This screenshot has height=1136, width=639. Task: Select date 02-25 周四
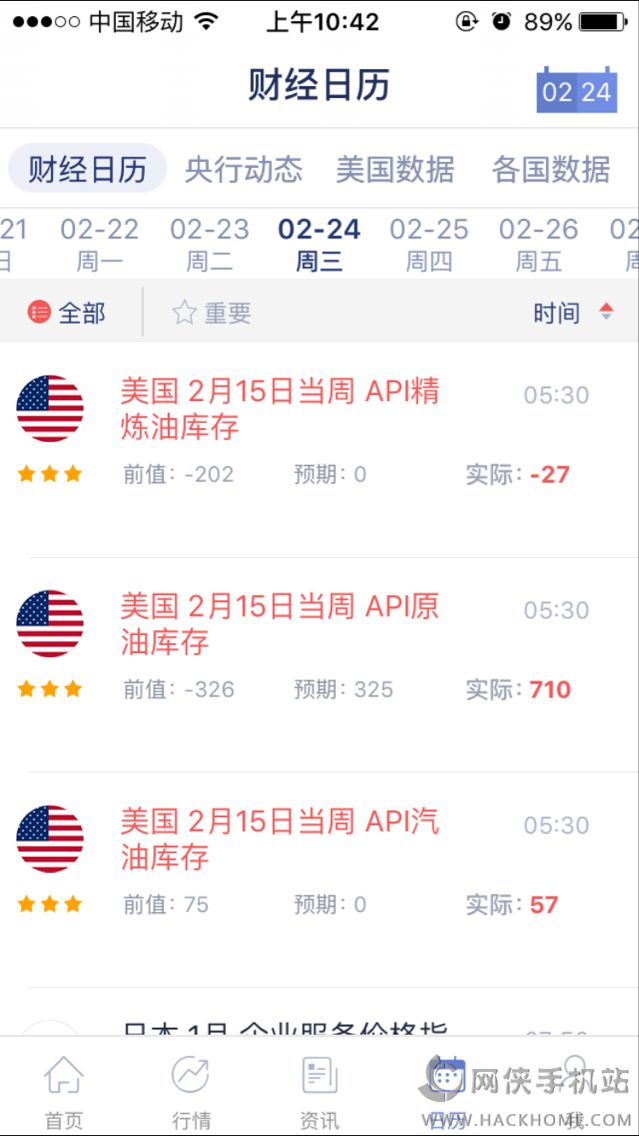click(x=429, y=243)
